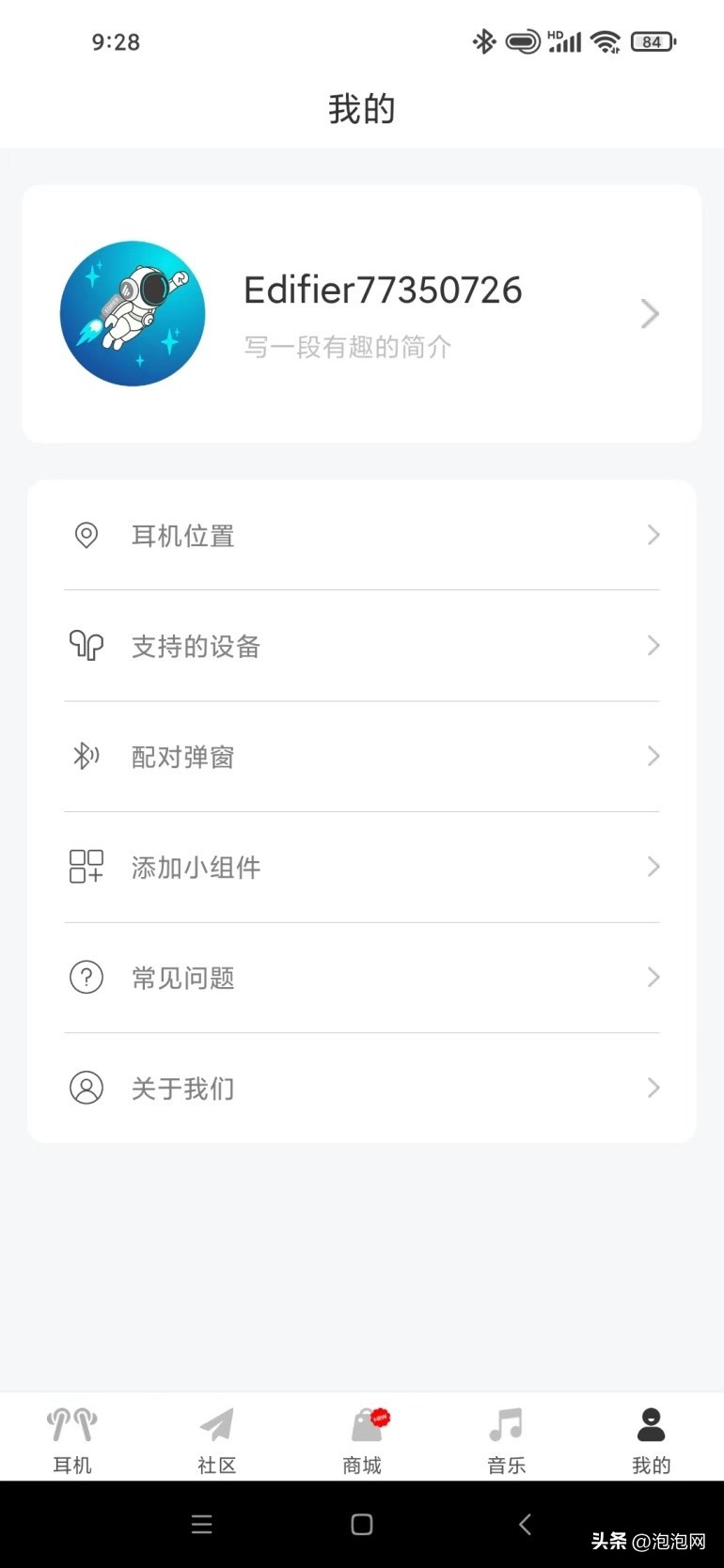Tap the Bluetooth pairing icon next to 配对弹窗
This screenshot has height=1568, width=724.
(x=87, y=756)
